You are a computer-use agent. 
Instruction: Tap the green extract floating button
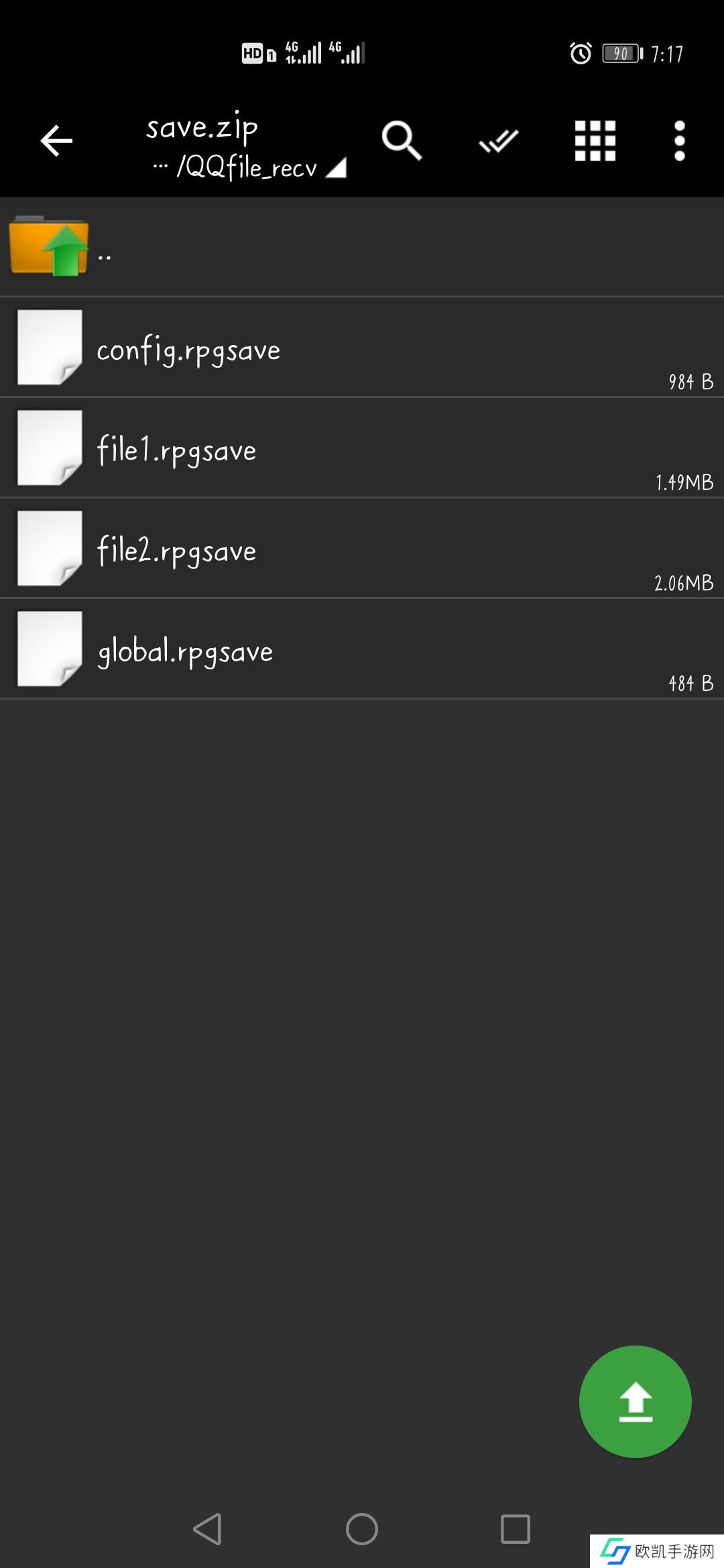tap(635, 1402)
